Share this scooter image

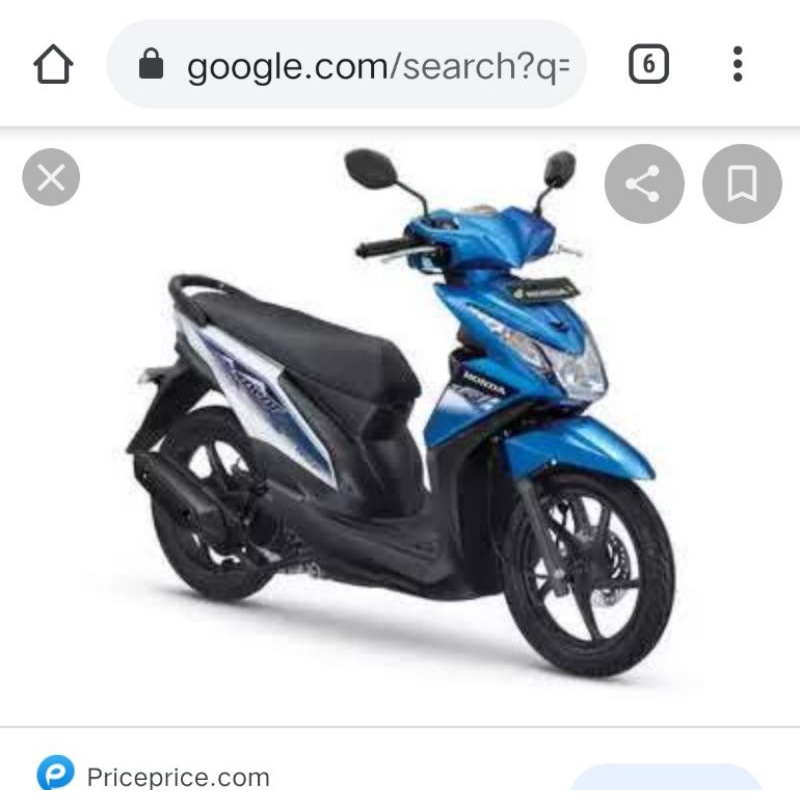644,184
